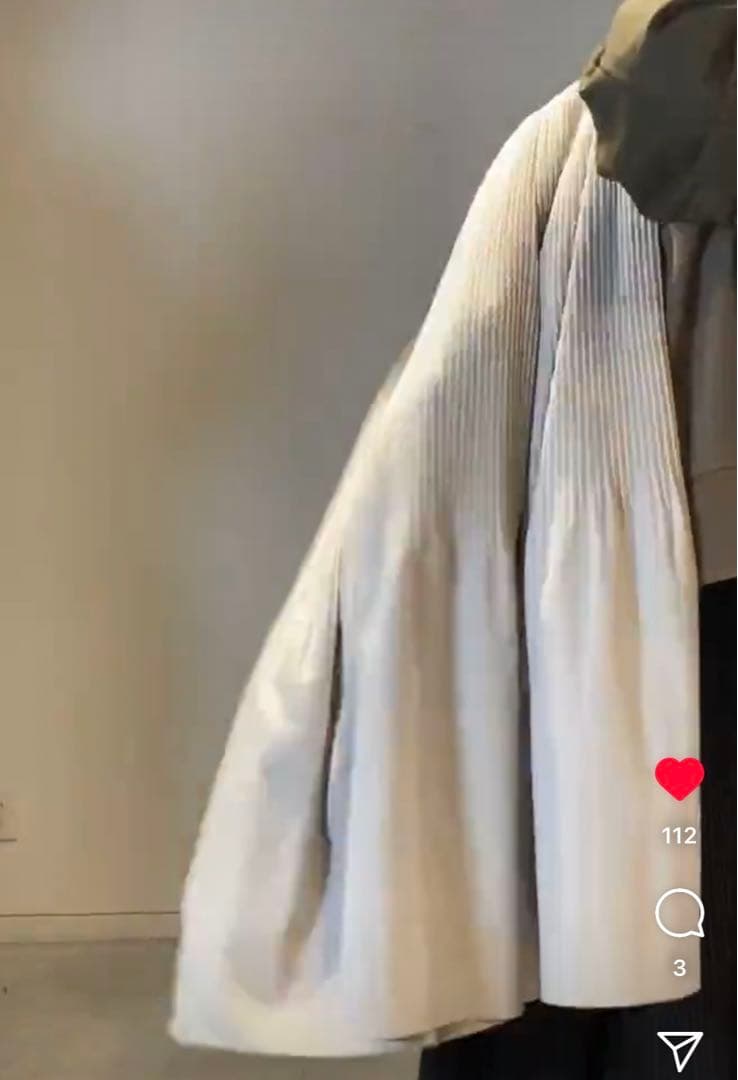Open the comments speech bubble
The width and height of the screenshot is (738, 1080).
tap(679, 914)
